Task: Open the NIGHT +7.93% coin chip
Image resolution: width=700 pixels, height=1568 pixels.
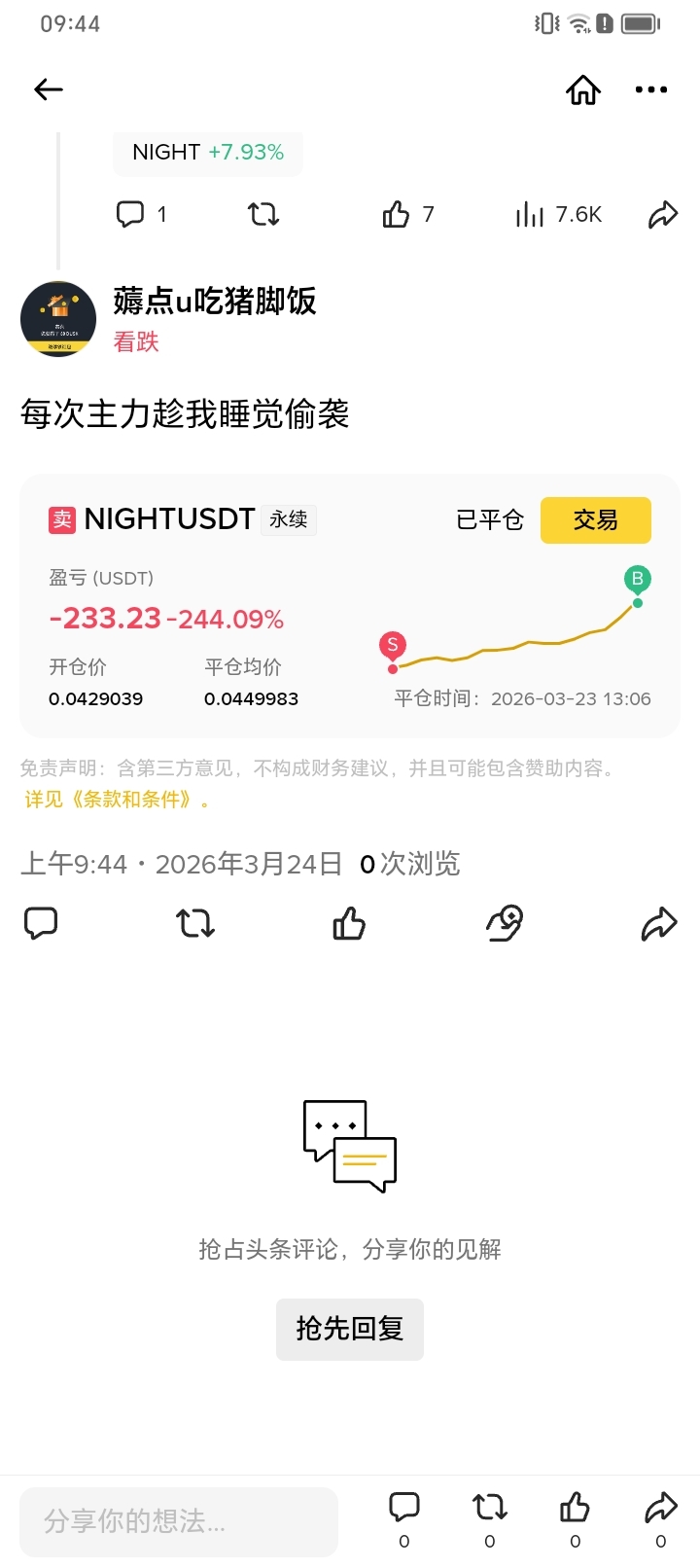Action: (208, 153)
